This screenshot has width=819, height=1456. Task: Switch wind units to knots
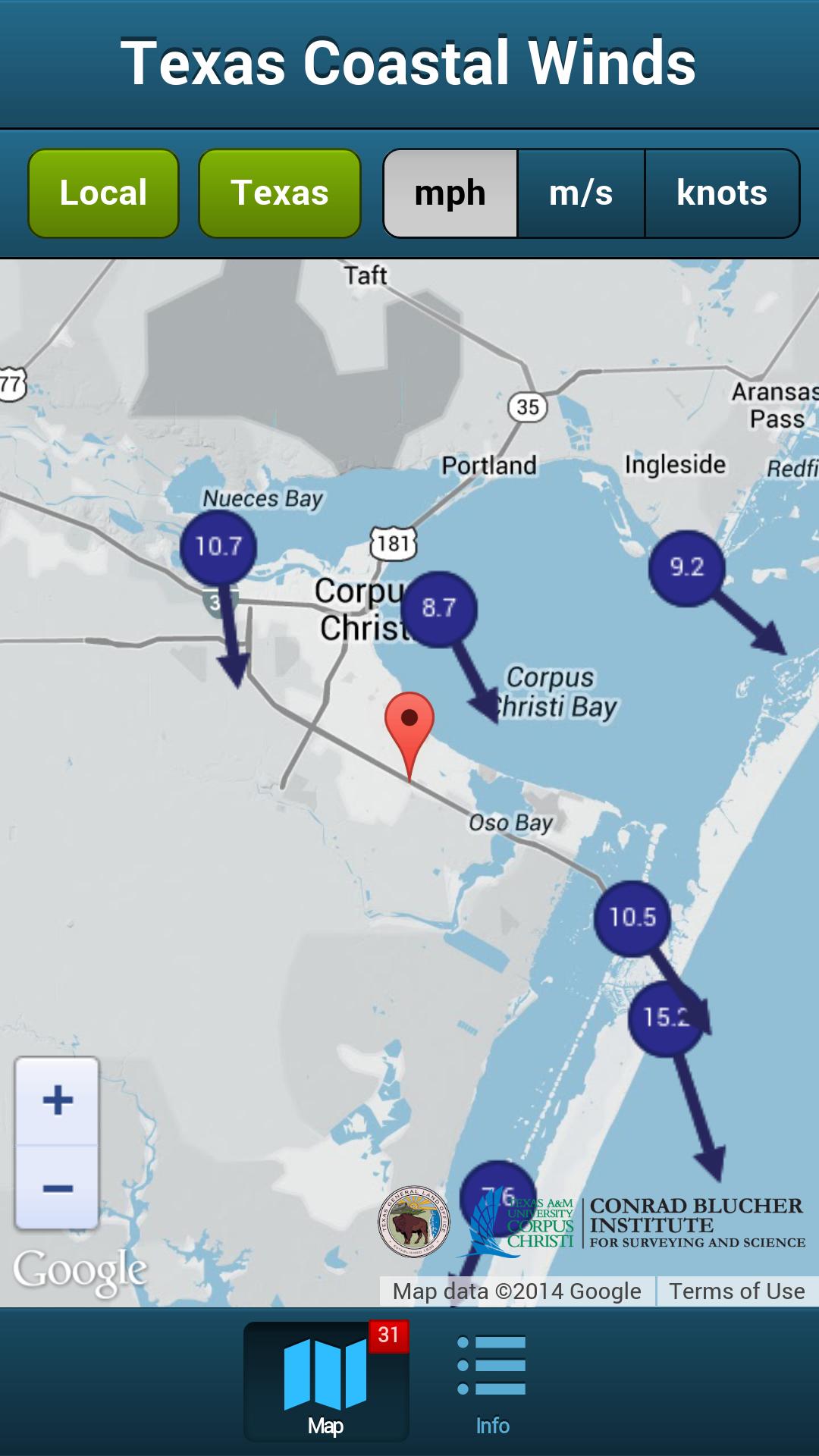click(720, 193)
